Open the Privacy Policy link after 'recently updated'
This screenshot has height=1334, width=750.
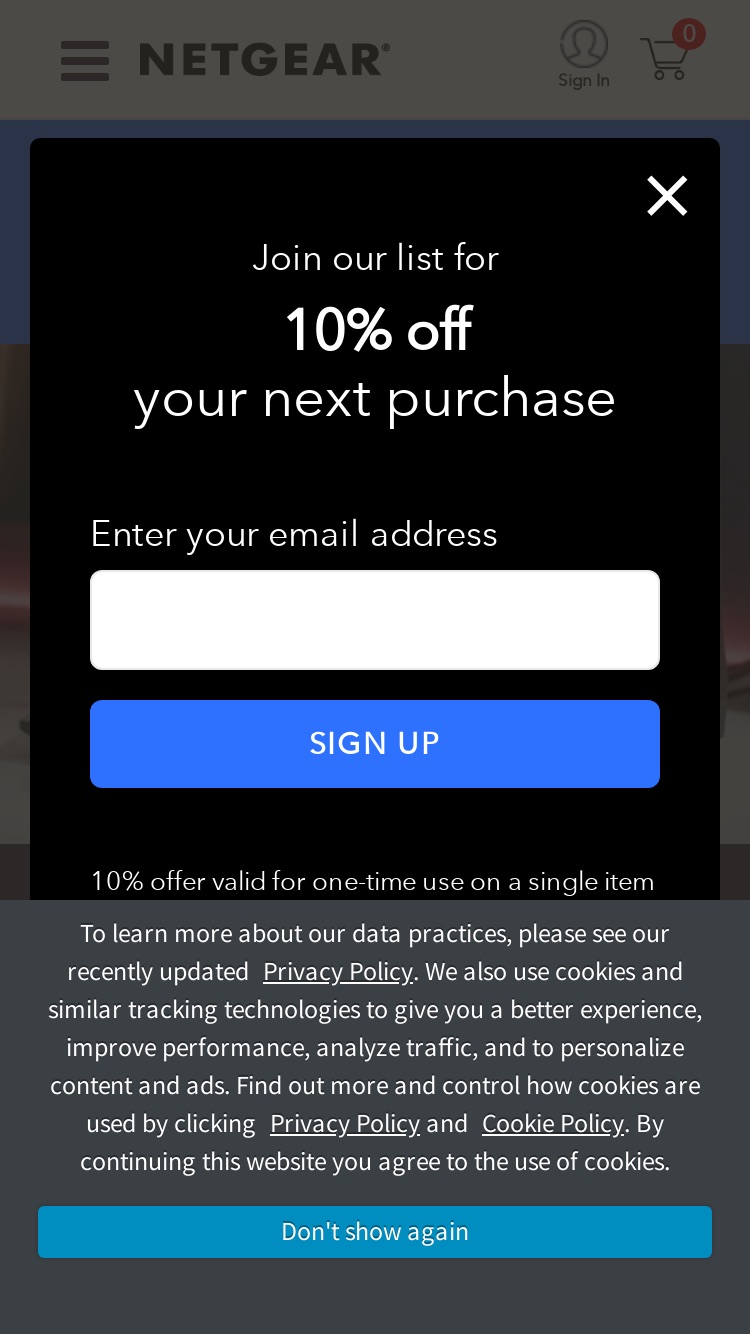[338, 972]
